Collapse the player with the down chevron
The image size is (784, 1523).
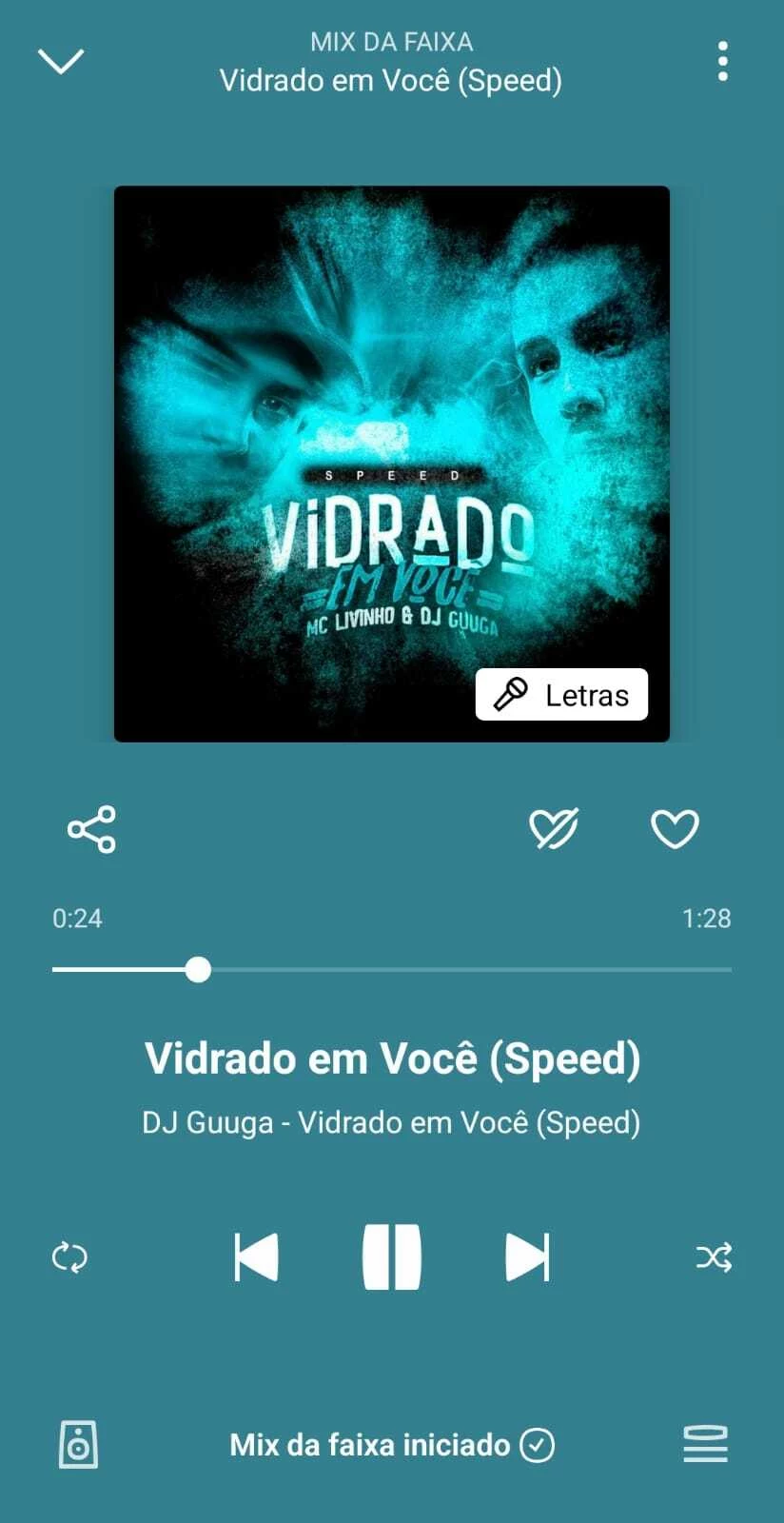pyautogui.click(x=61, y=61)
